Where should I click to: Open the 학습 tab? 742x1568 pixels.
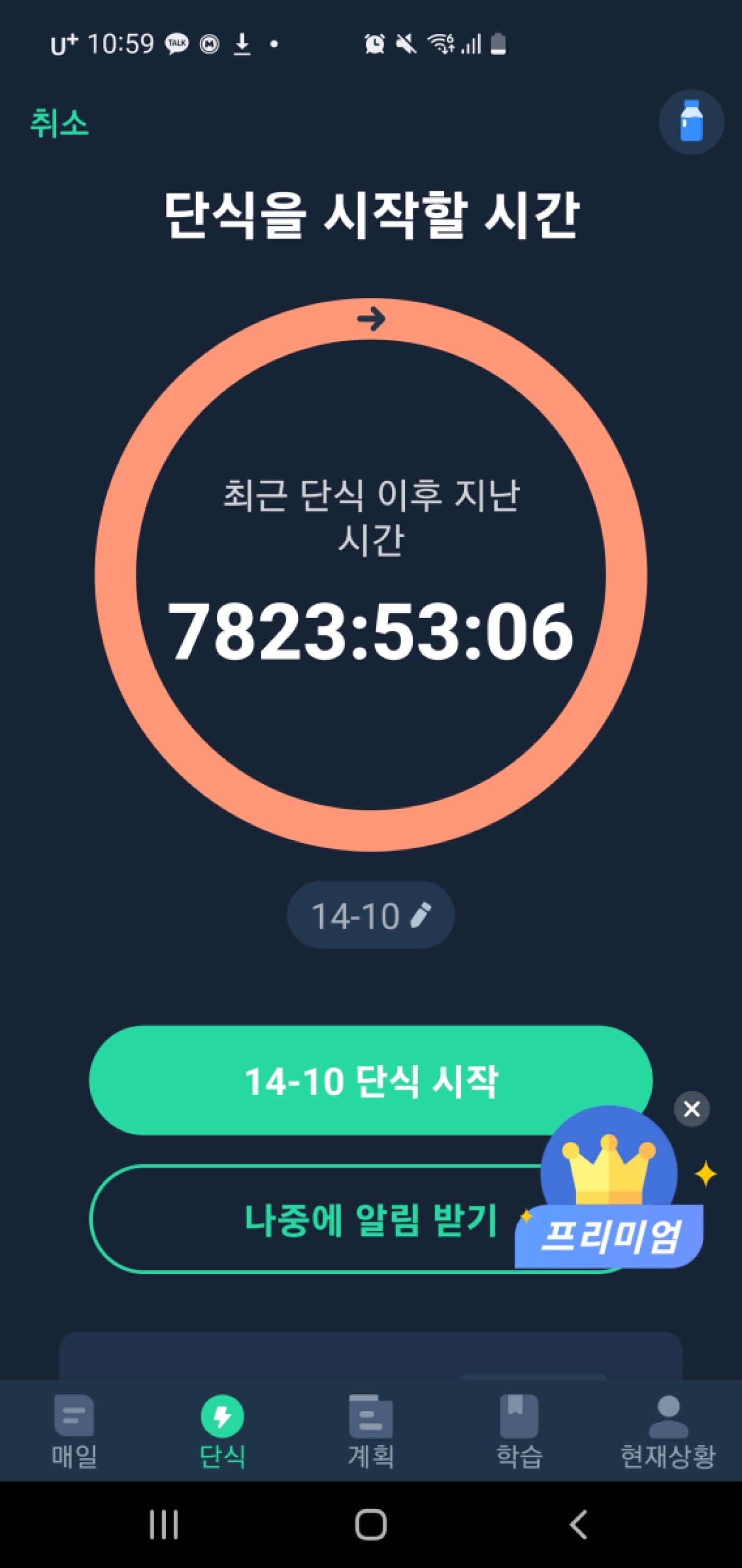[x=519, y=1430]
